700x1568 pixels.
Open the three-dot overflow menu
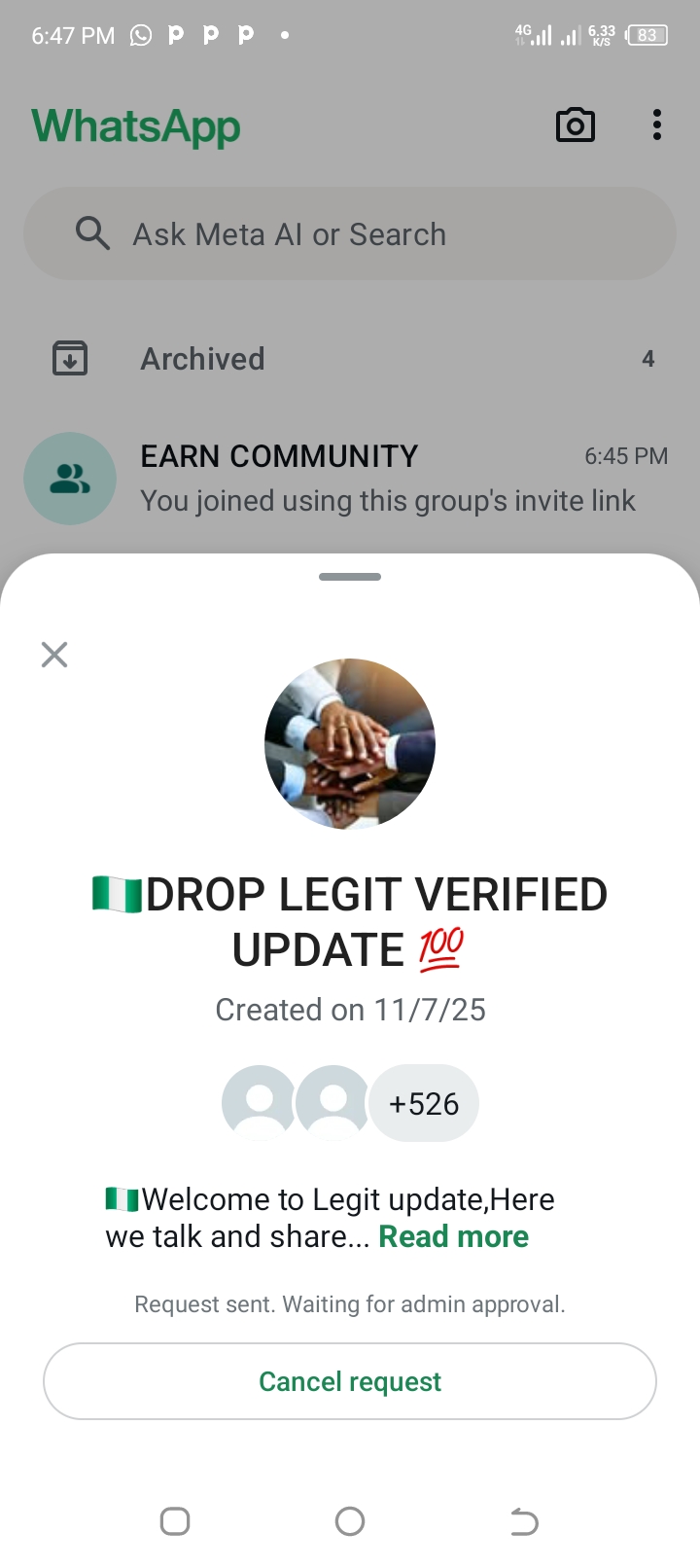pyautogui.click(x=657, y=125)
